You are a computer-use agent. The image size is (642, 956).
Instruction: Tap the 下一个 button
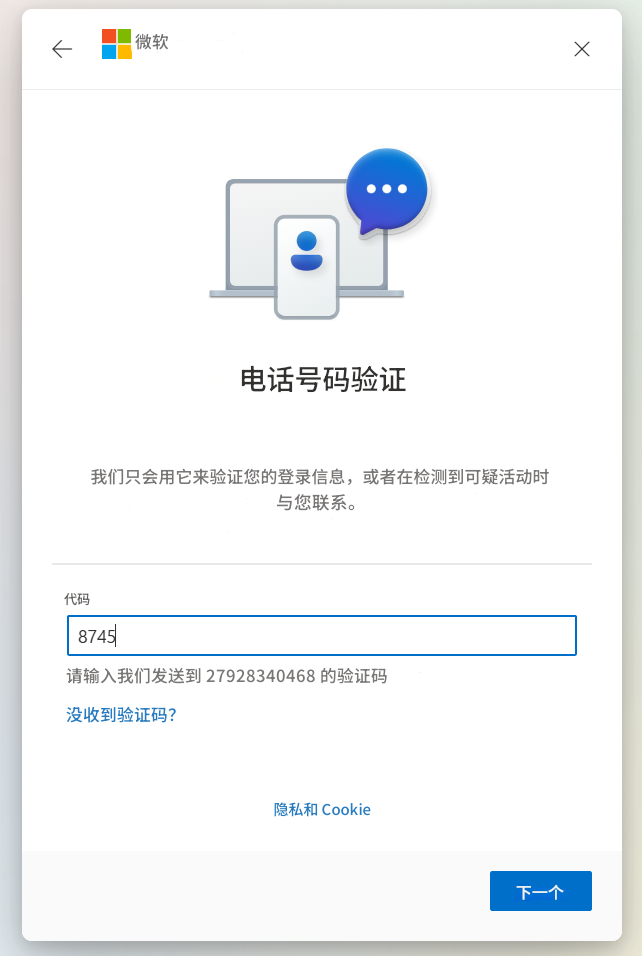click(x=540, y=891)
